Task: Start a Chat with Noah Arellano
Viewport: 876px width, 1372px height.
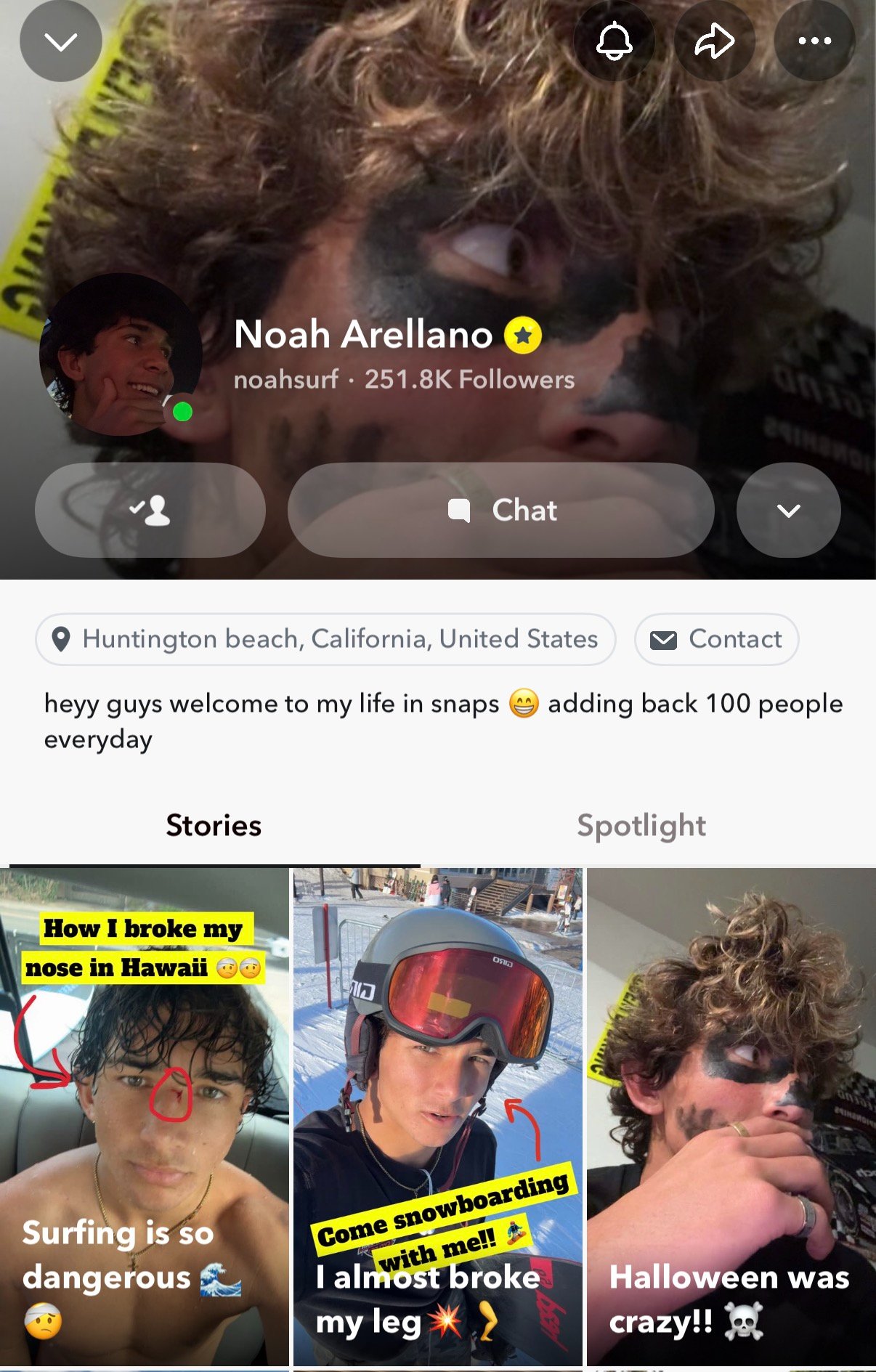Action: tap(501, 510)
